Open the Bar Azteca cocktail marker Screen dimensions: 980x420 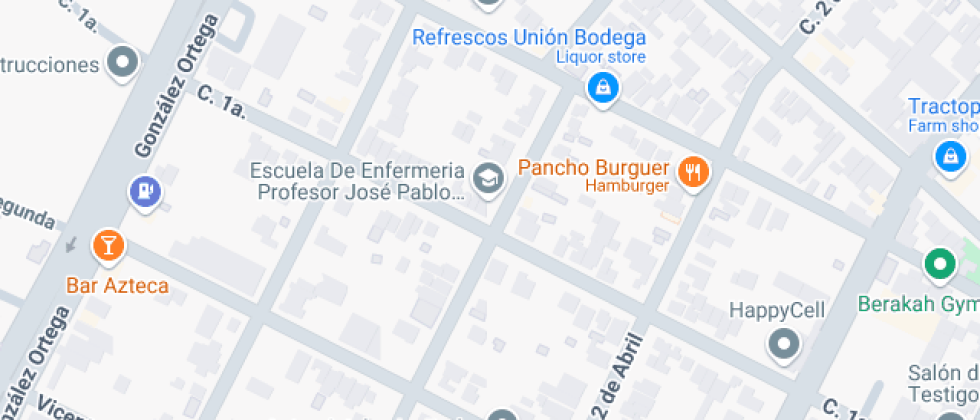pos(108,244)
